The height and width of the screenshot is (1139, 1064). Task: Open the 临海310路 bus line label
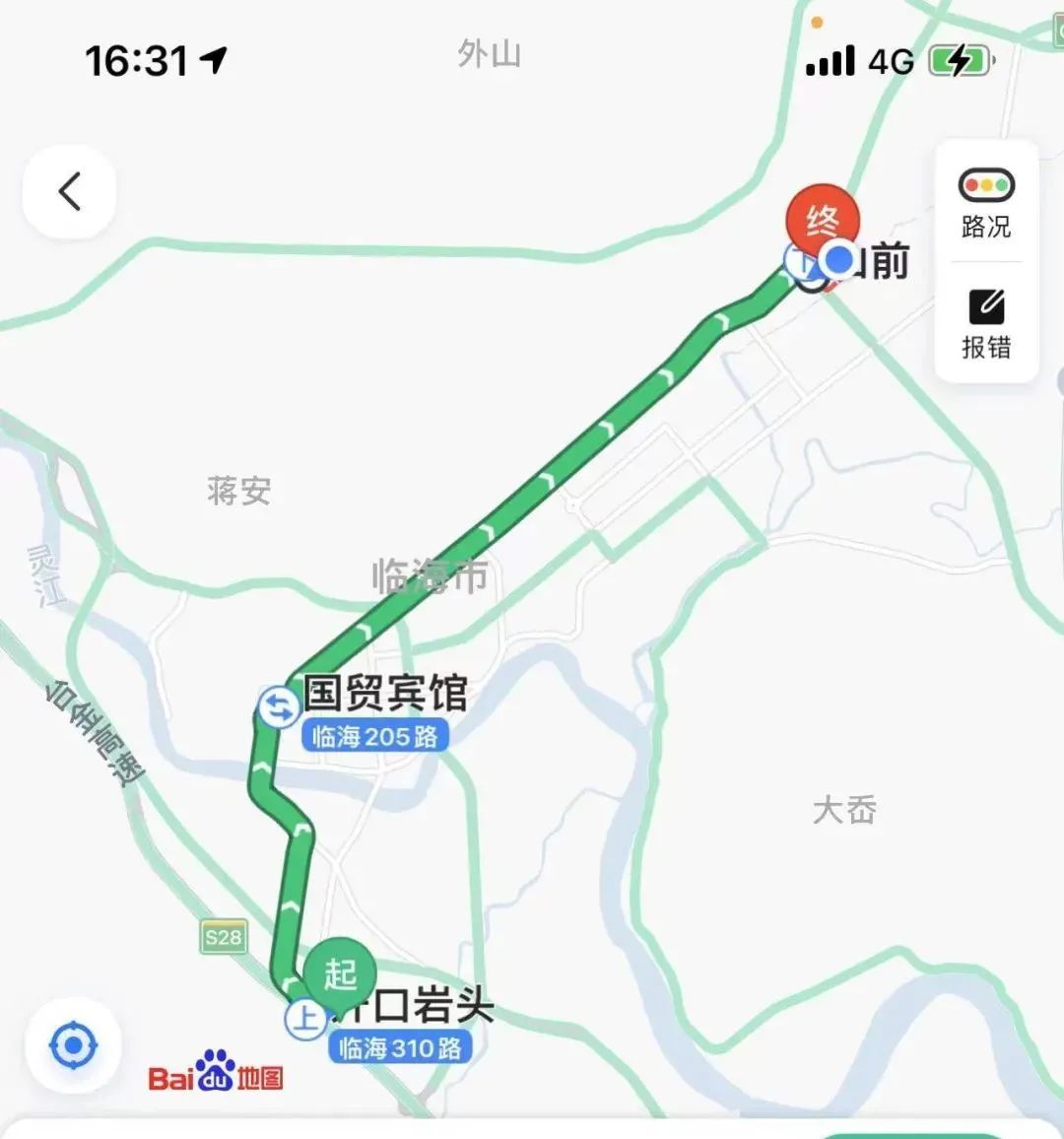[x=400, y=1047]
